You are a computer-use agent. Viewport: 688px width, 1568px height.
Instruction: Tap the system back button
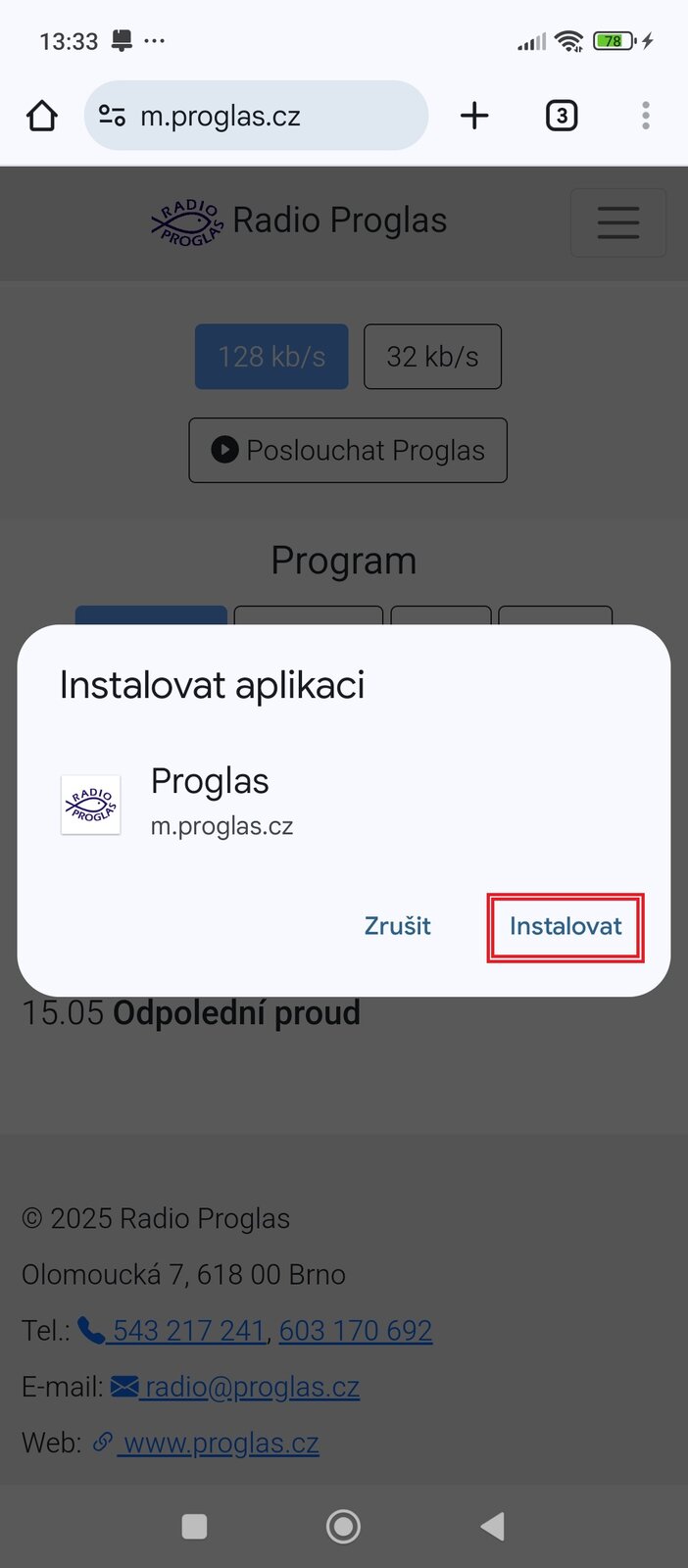tap(492, 1526)
